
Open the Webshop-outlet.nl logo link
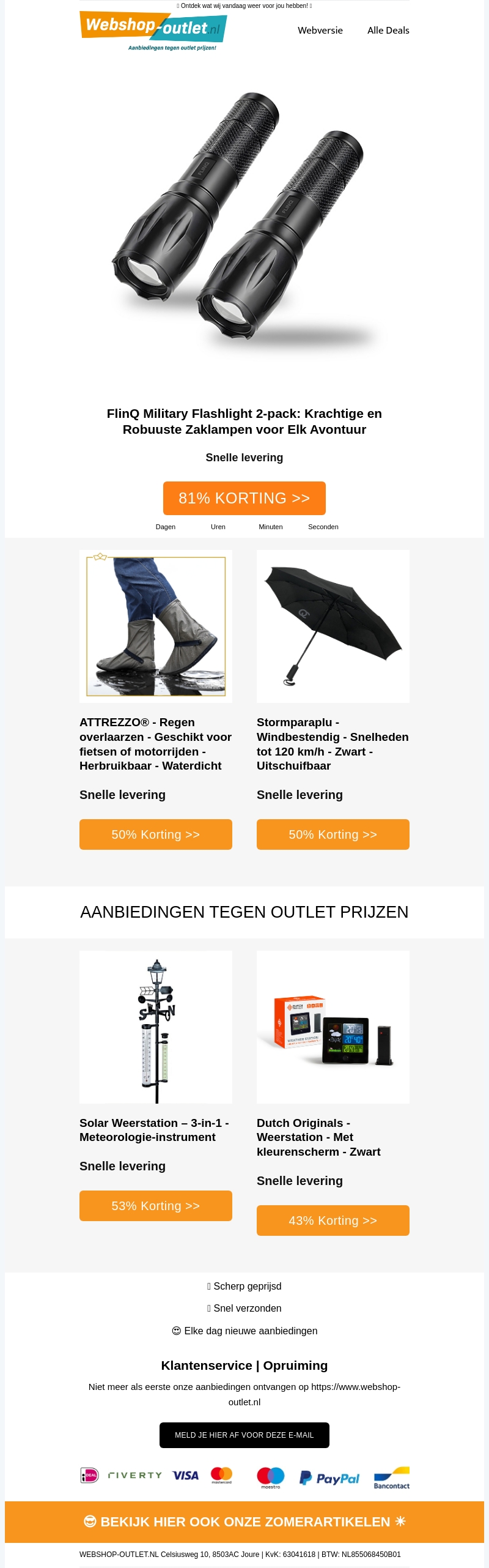click(153, 29)
